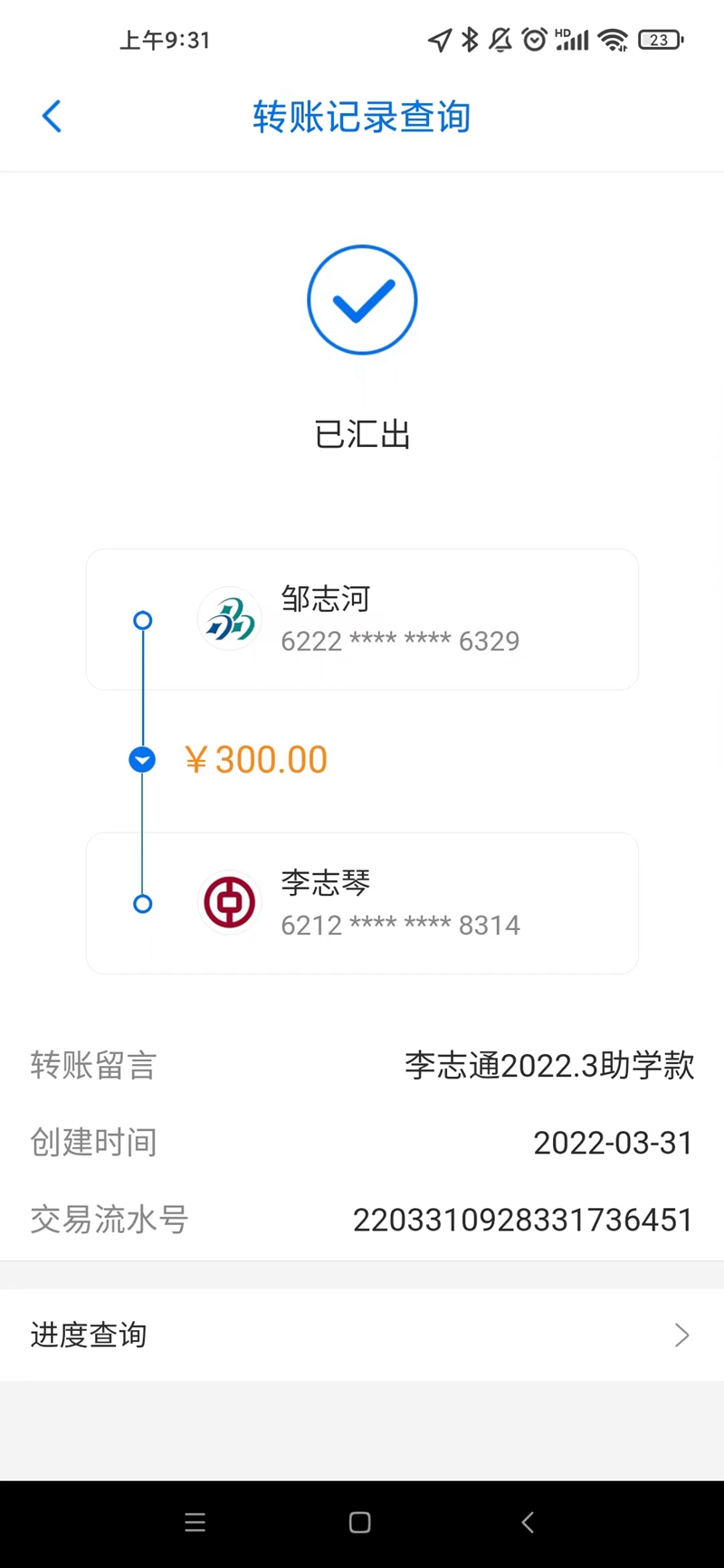Tap the Wi-Fi icon in the status bar
The width and height of the screenshot is (724, 1568).
[614, 40]
